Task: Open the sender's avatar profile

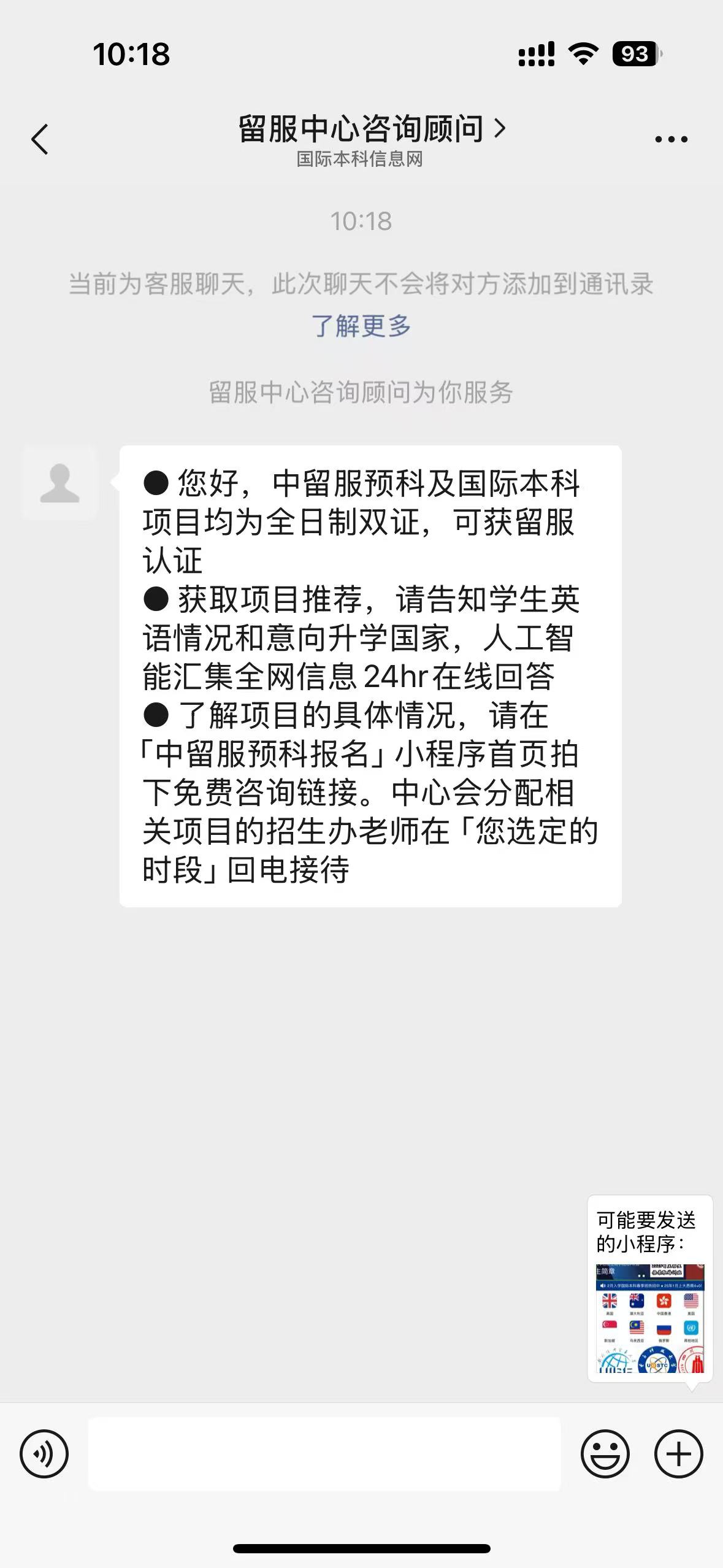Action: pos(59,483)
